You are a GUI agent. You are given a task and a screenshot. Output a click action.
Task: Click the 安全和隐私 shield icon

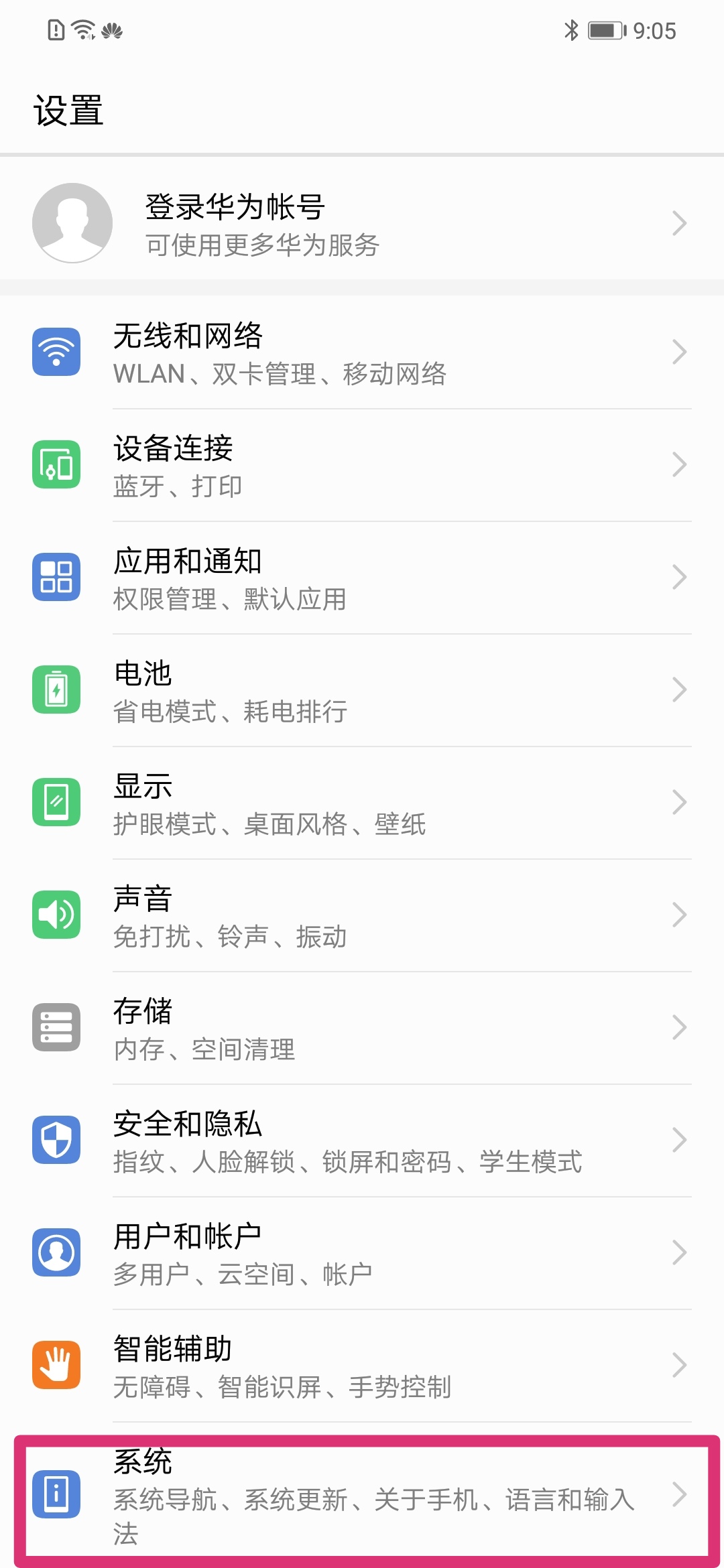click(x=57, y=1140)
